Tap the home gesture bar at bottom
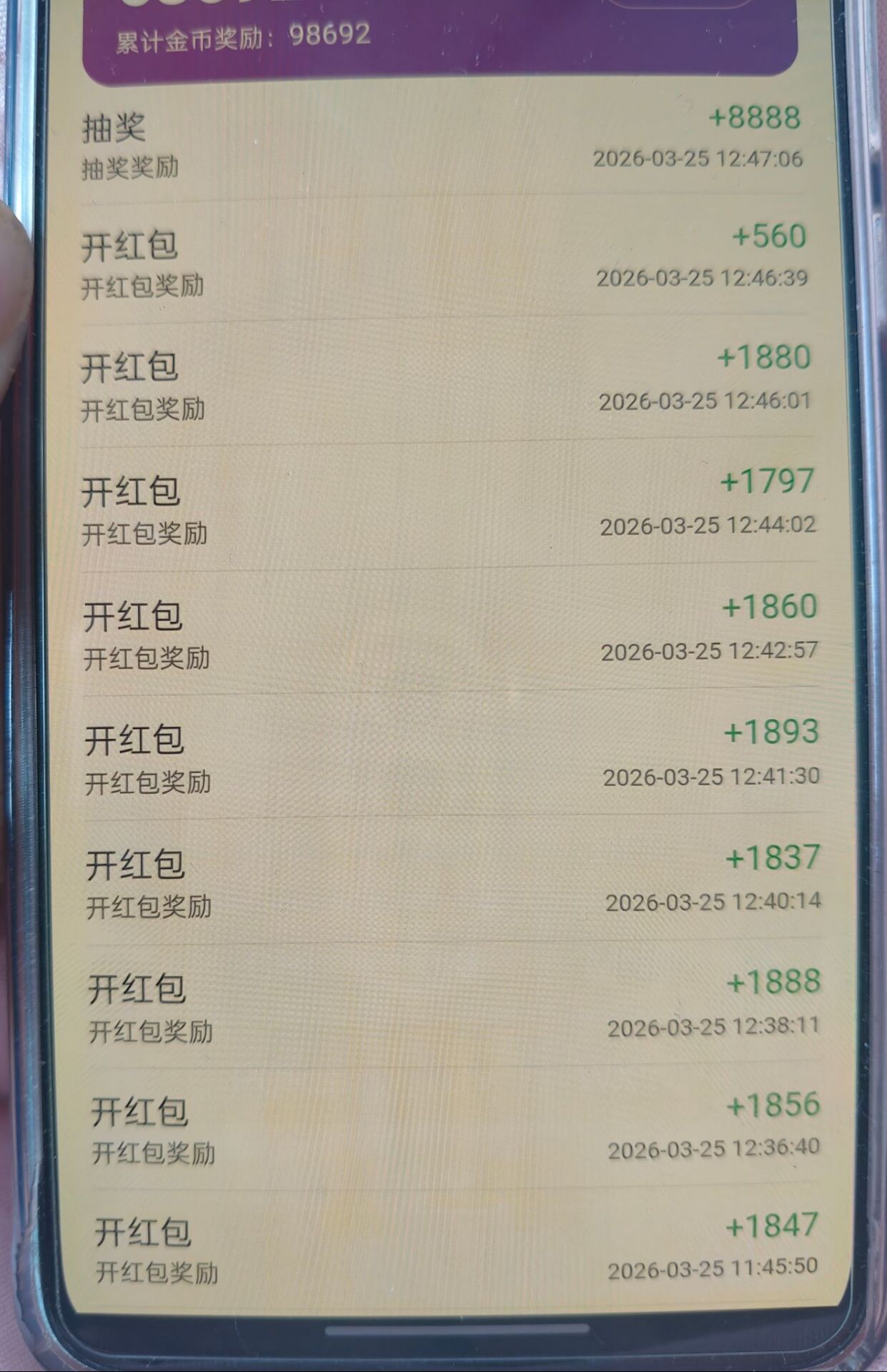887x1372 pixels. tap(457, 1328)
